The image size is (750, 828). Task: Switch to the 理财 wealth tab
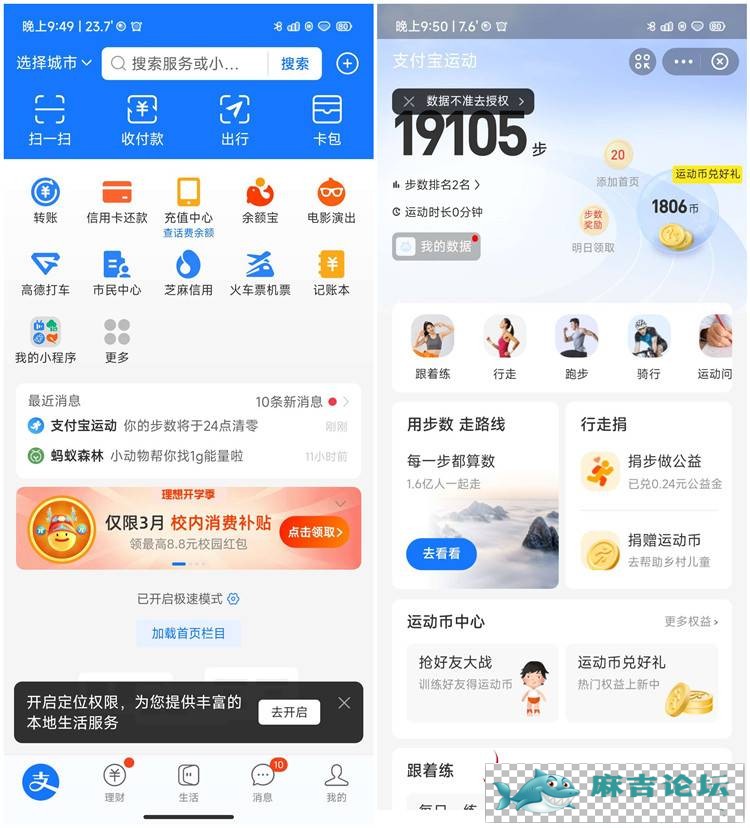click(115, 782)
